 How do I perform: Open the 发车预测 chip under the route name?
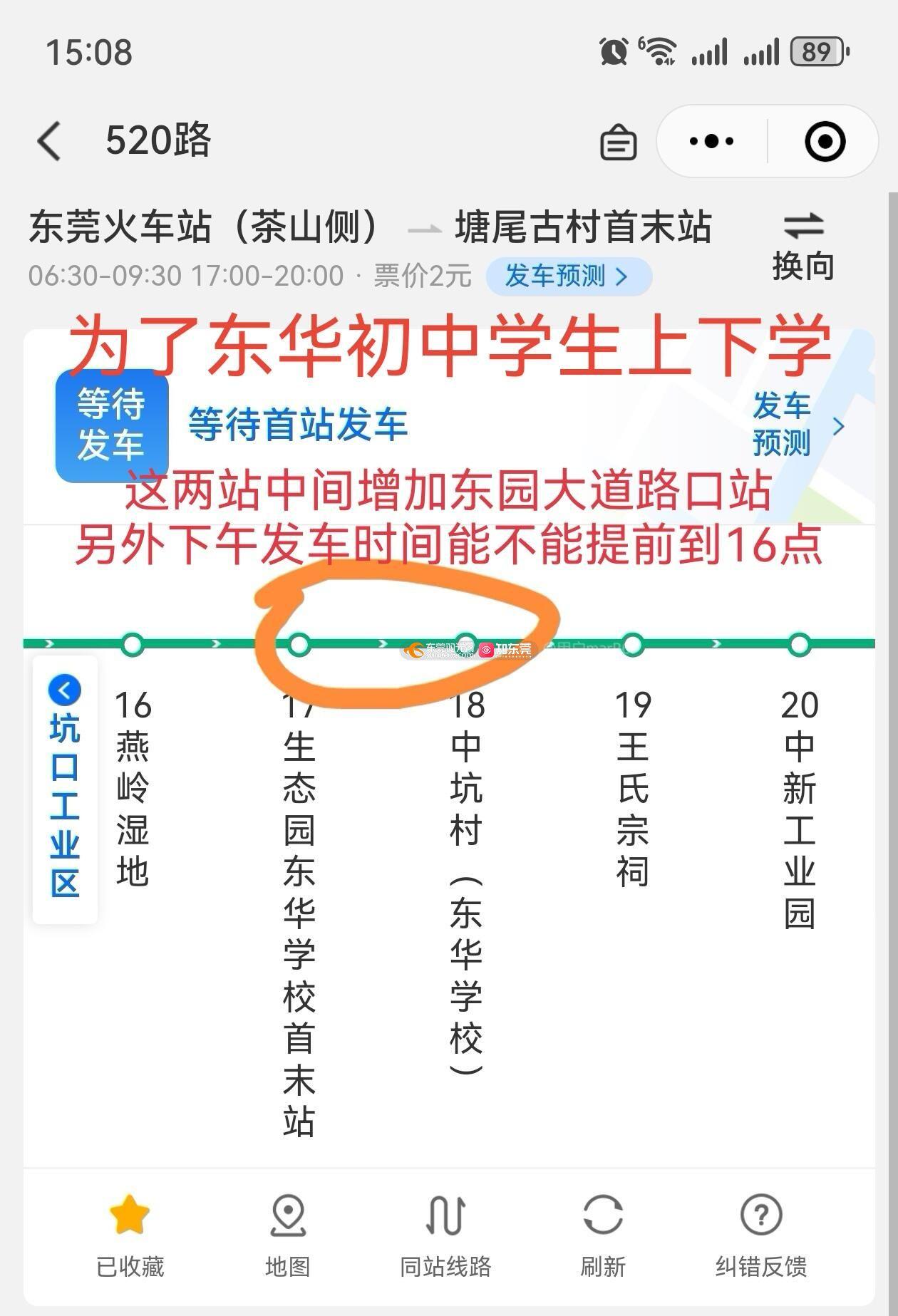(568, 276)
